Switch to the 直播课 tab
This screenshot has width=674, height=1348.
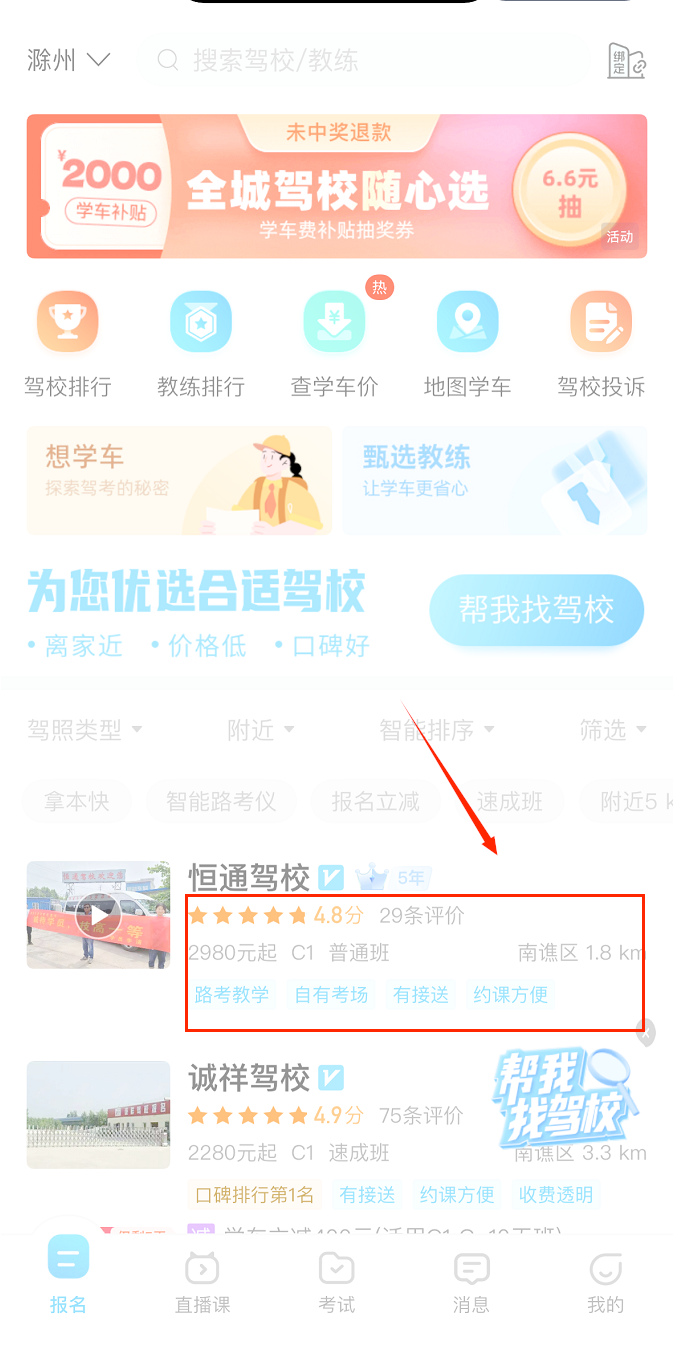pyautogui.click(x=202, y=1284)
